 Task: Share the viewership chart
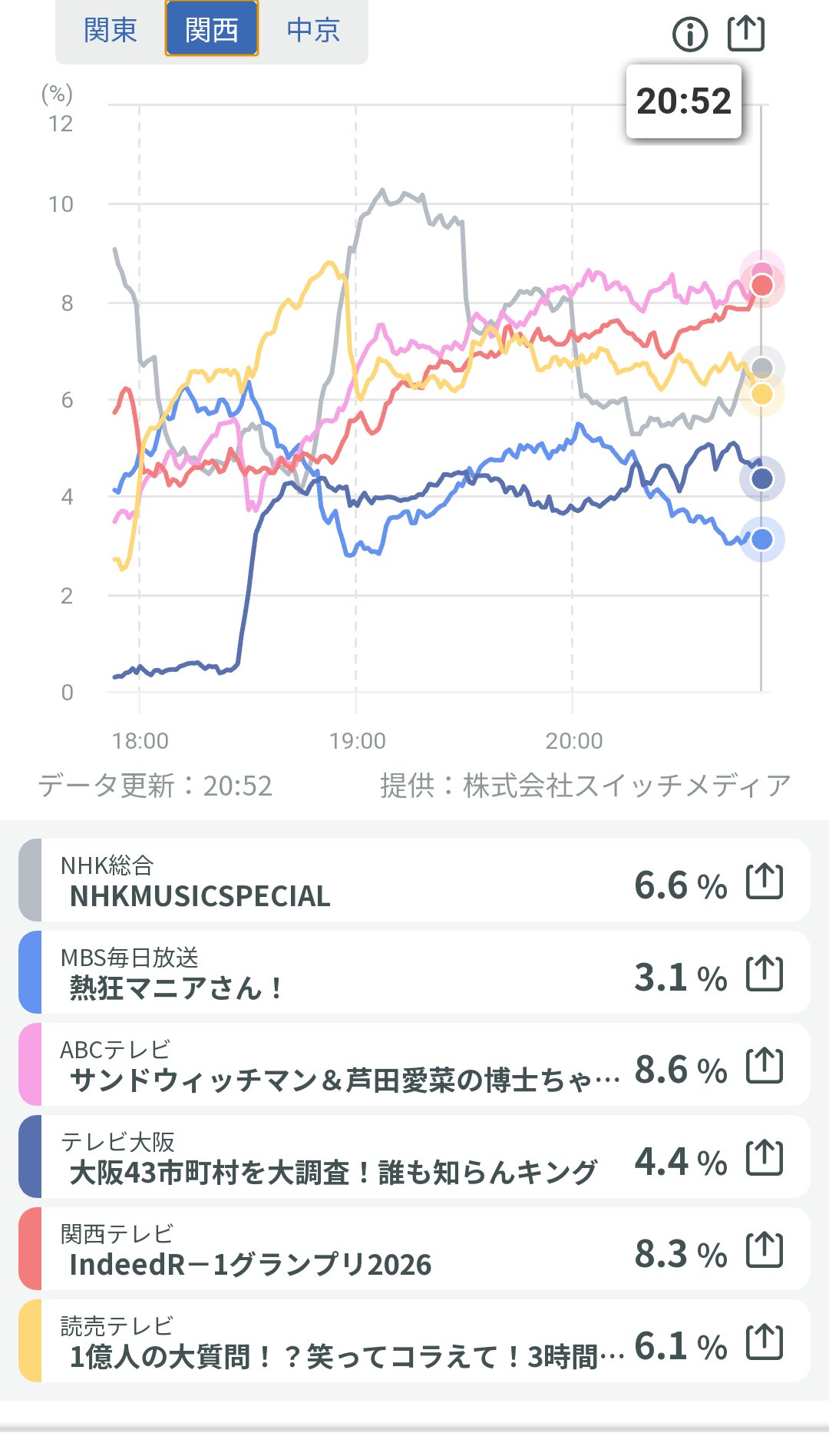click(746, 33)
